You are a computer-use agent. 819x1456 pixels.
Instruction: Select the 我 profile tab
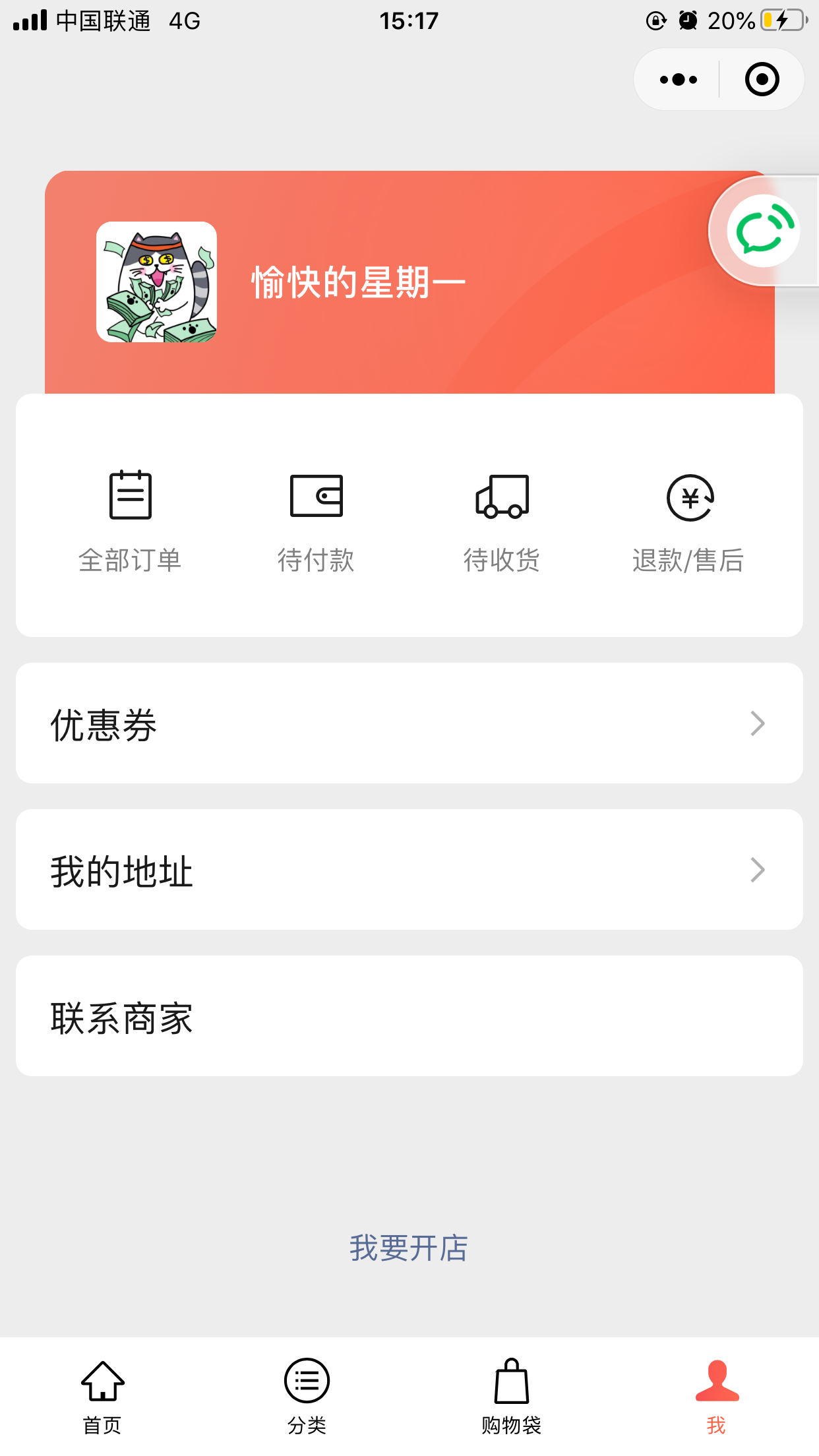716,1395
